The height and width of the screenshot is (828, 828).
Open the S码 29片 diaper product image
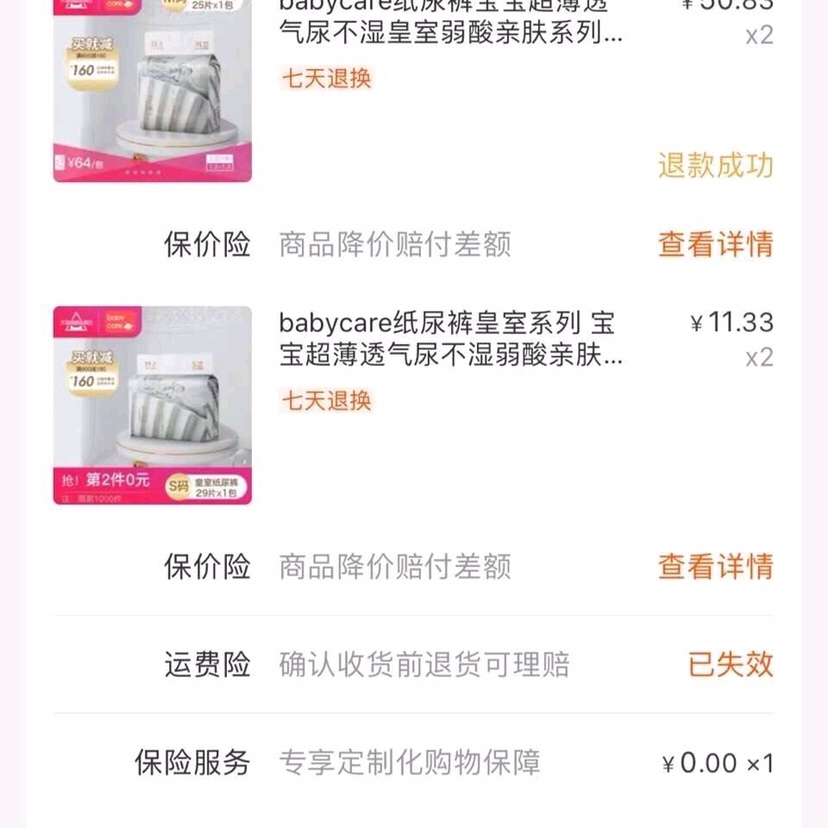(152, 405)
